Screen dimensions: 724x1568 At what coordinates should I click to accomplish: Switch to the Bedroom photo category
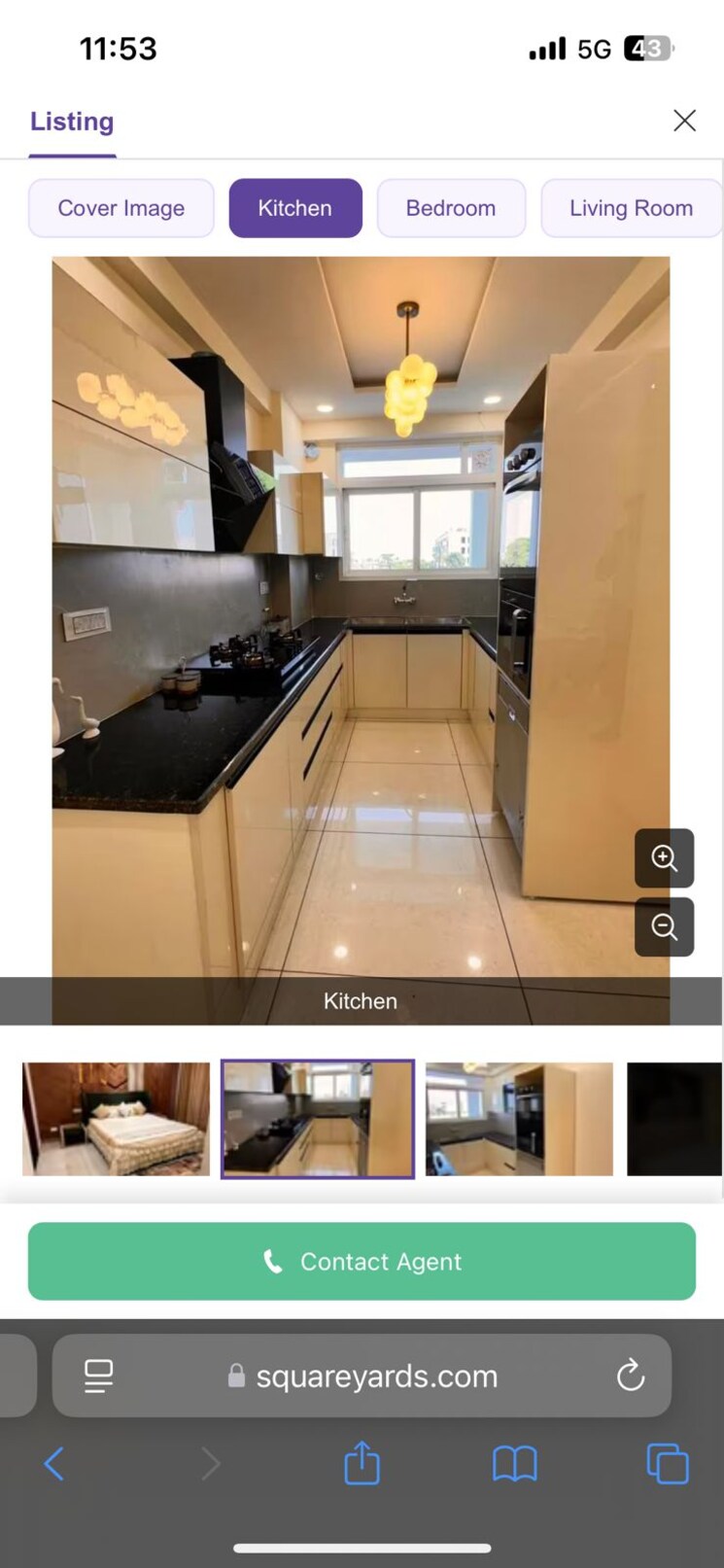451,207
